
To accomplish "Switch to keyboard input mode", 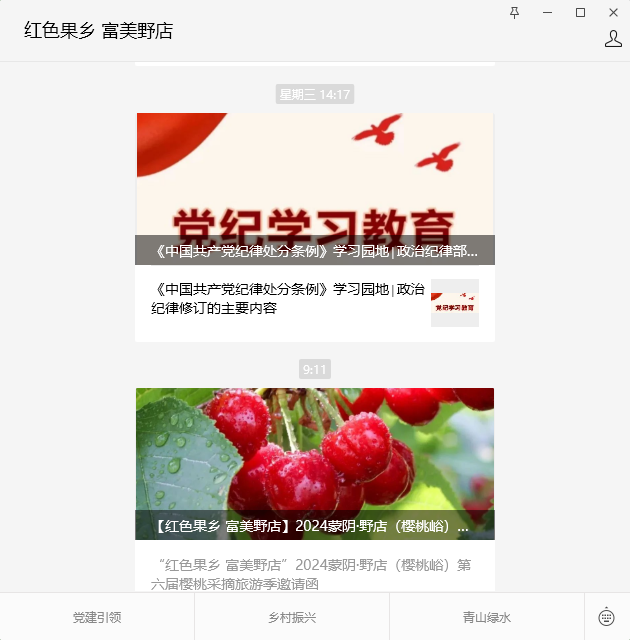I will (607, 617).
